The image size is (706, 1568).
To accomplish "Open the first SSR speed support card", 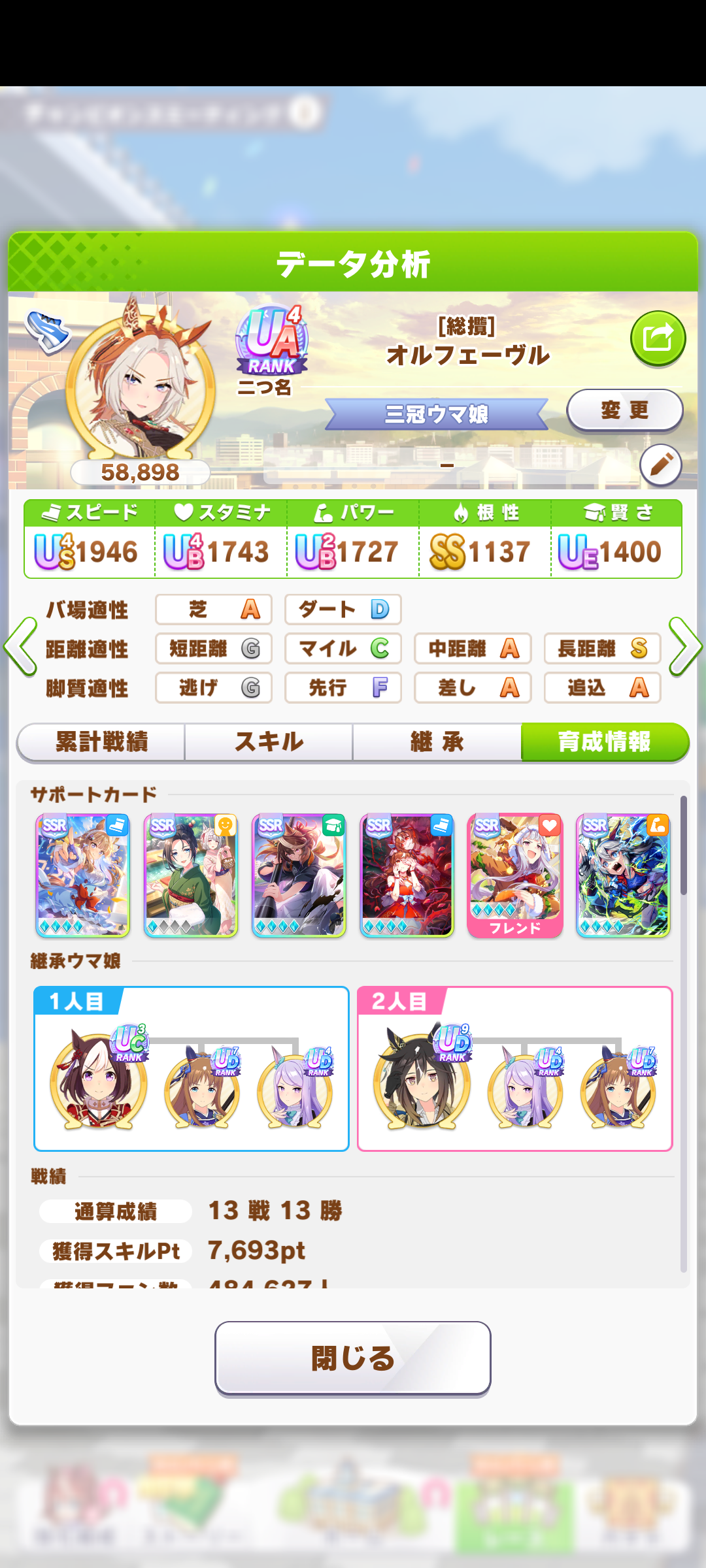I will [x=83, y=875].
